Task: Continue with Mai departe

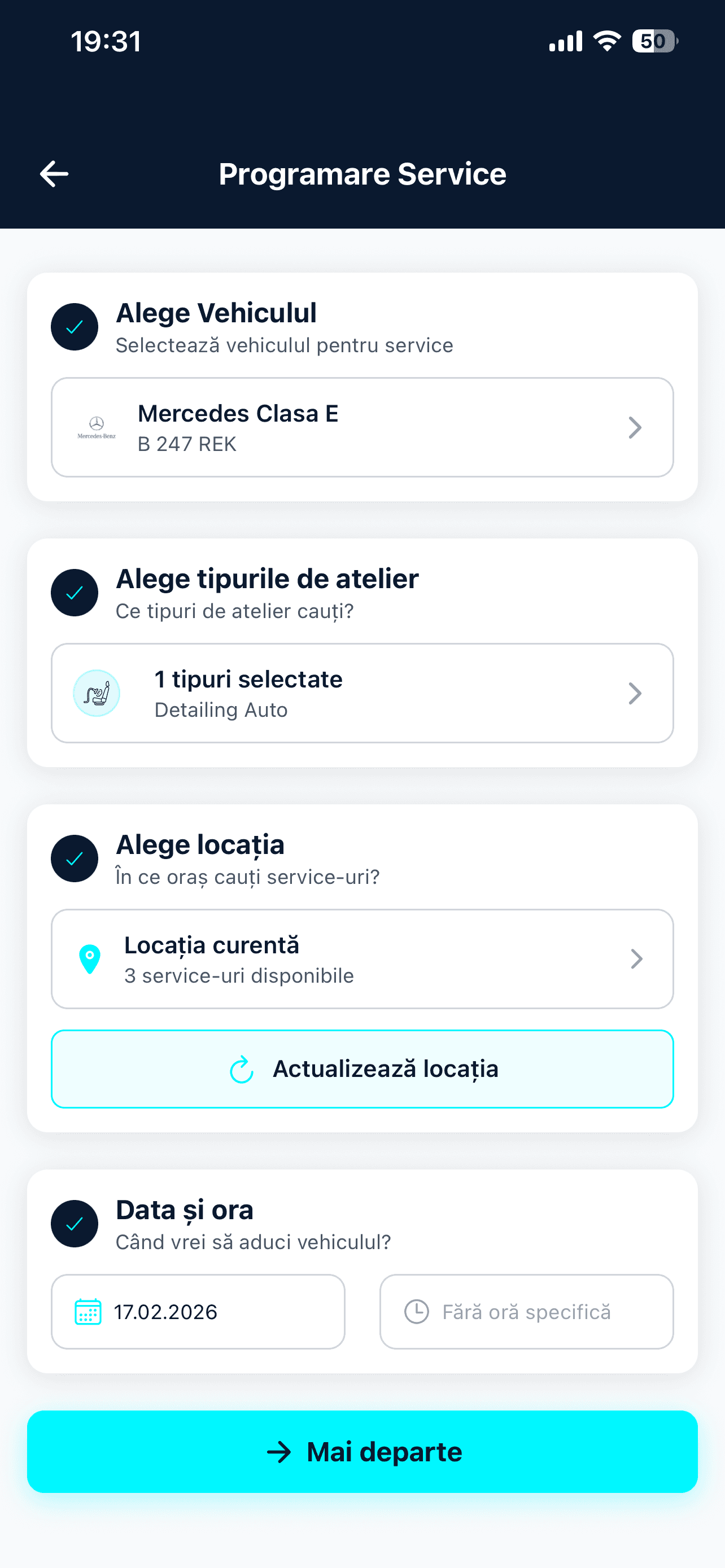Action: click(x=362, y=1452)
